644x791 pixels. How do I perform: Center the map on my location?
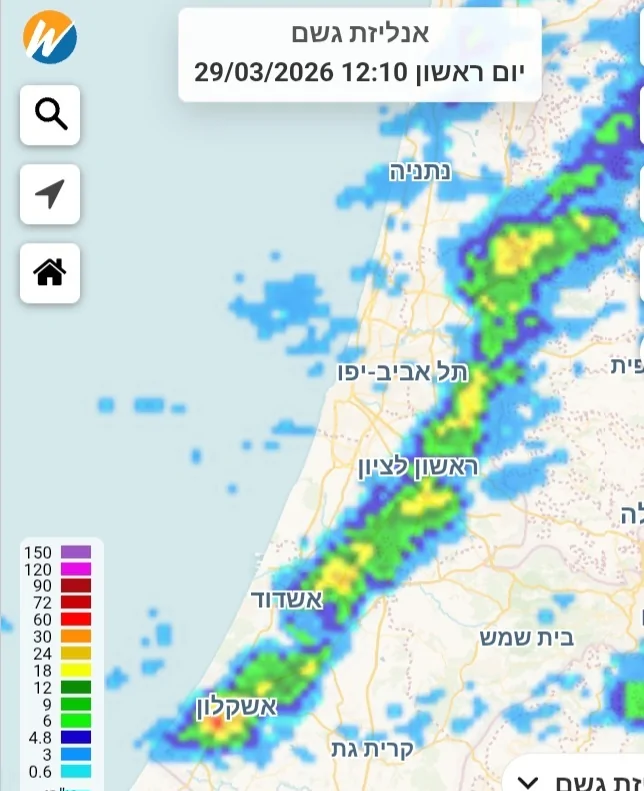pyautogui.click(x=50, y=194)
